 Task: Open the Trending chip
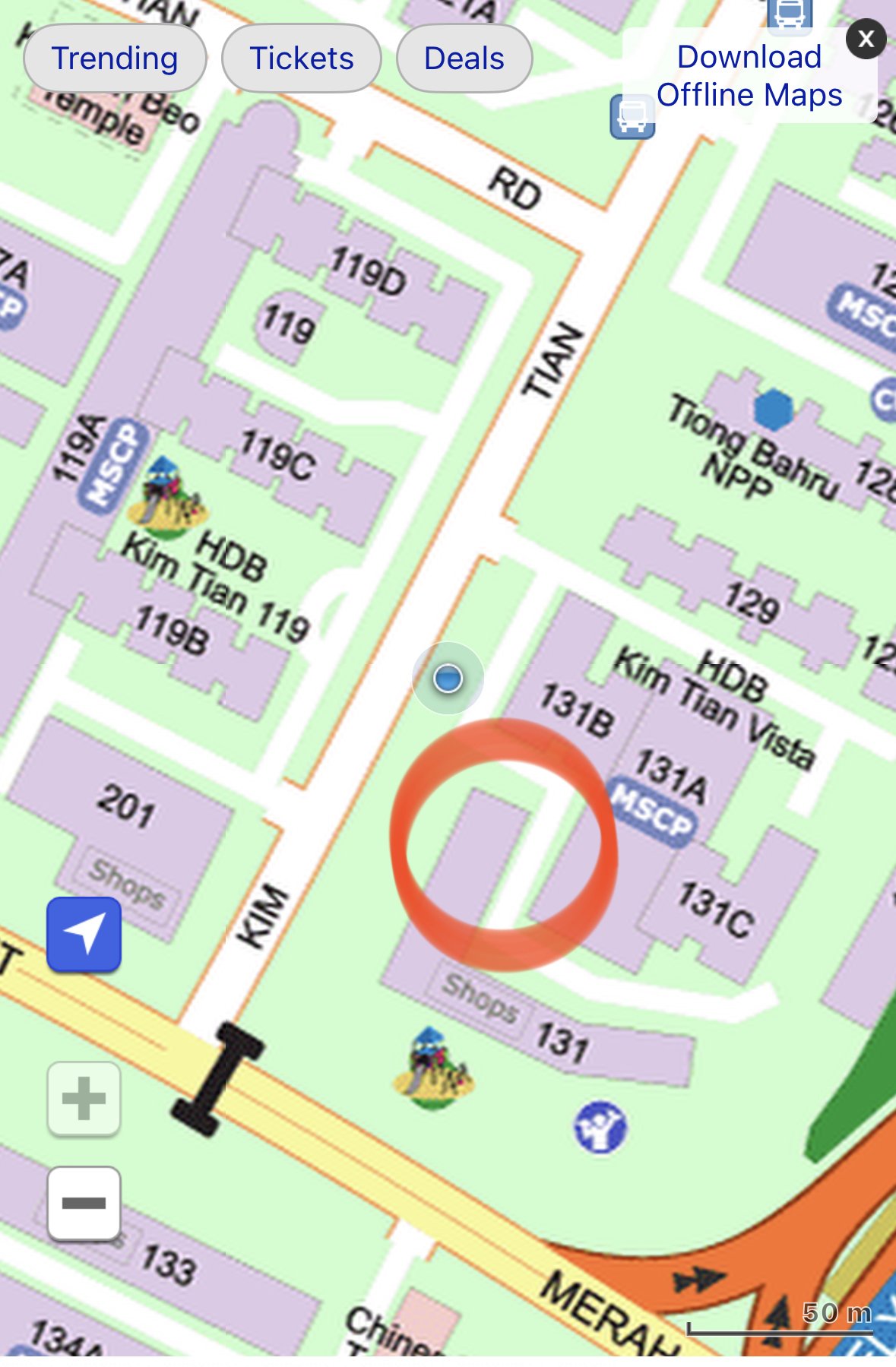[115, 59]
